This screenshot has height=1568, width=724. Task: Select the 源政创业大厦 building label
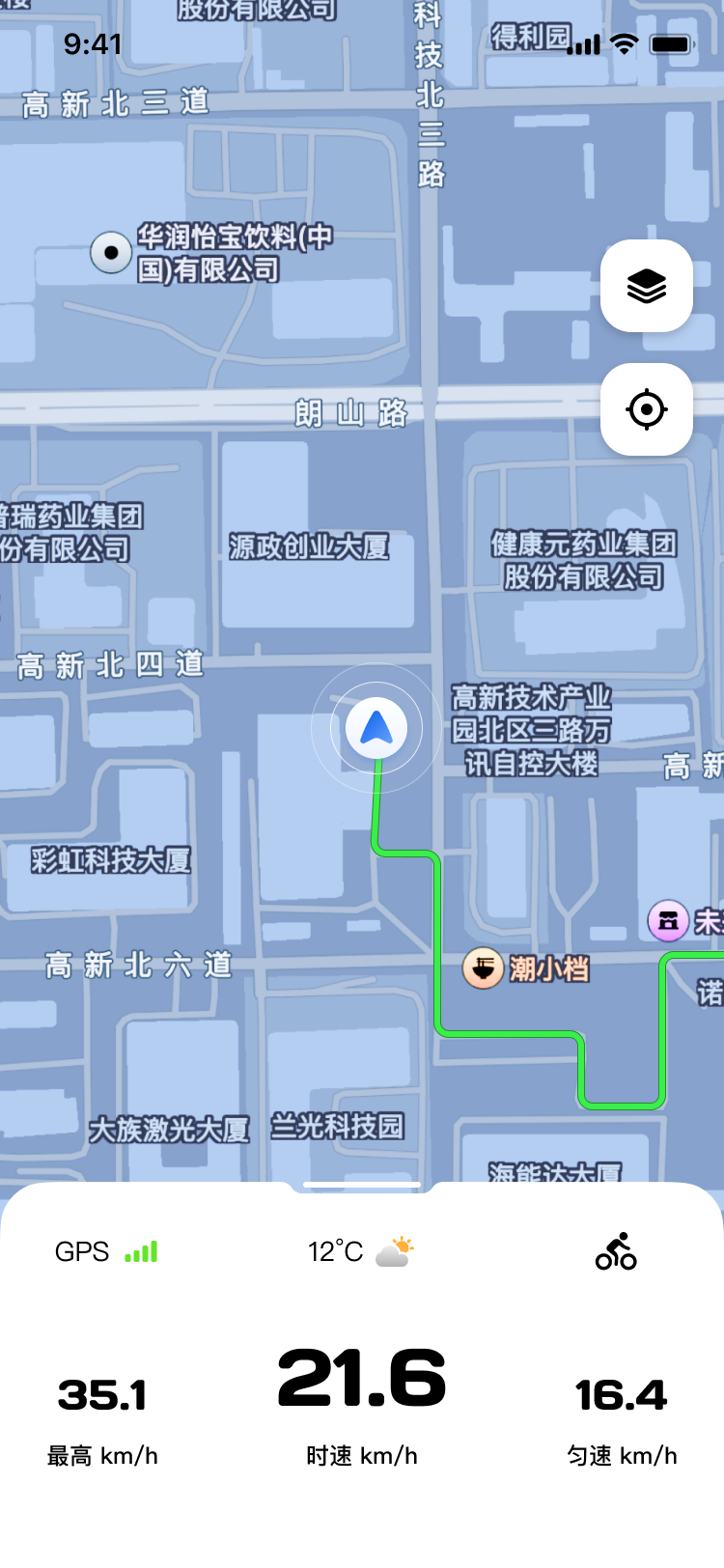click(x=308, y=547)
